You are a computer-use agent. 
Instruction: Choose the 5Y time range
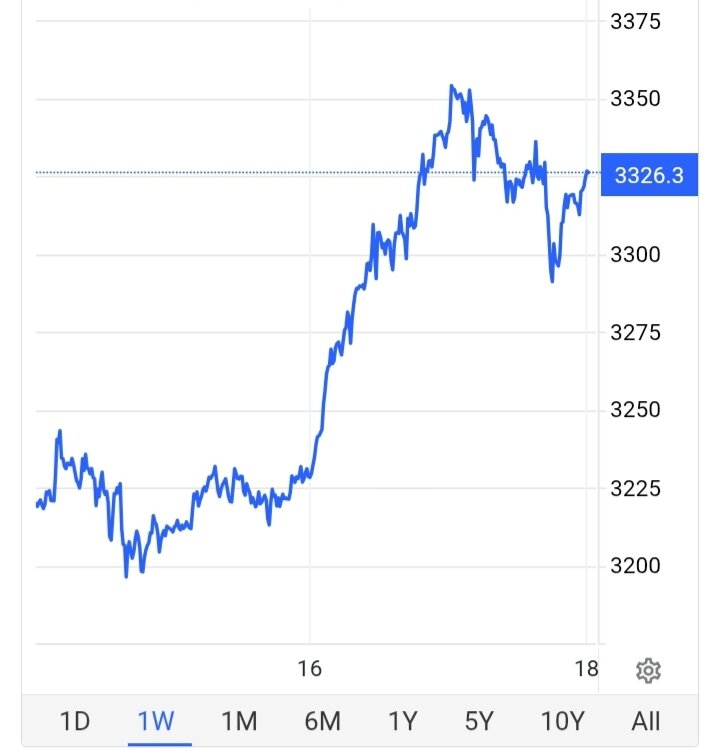tap(480, 720)
